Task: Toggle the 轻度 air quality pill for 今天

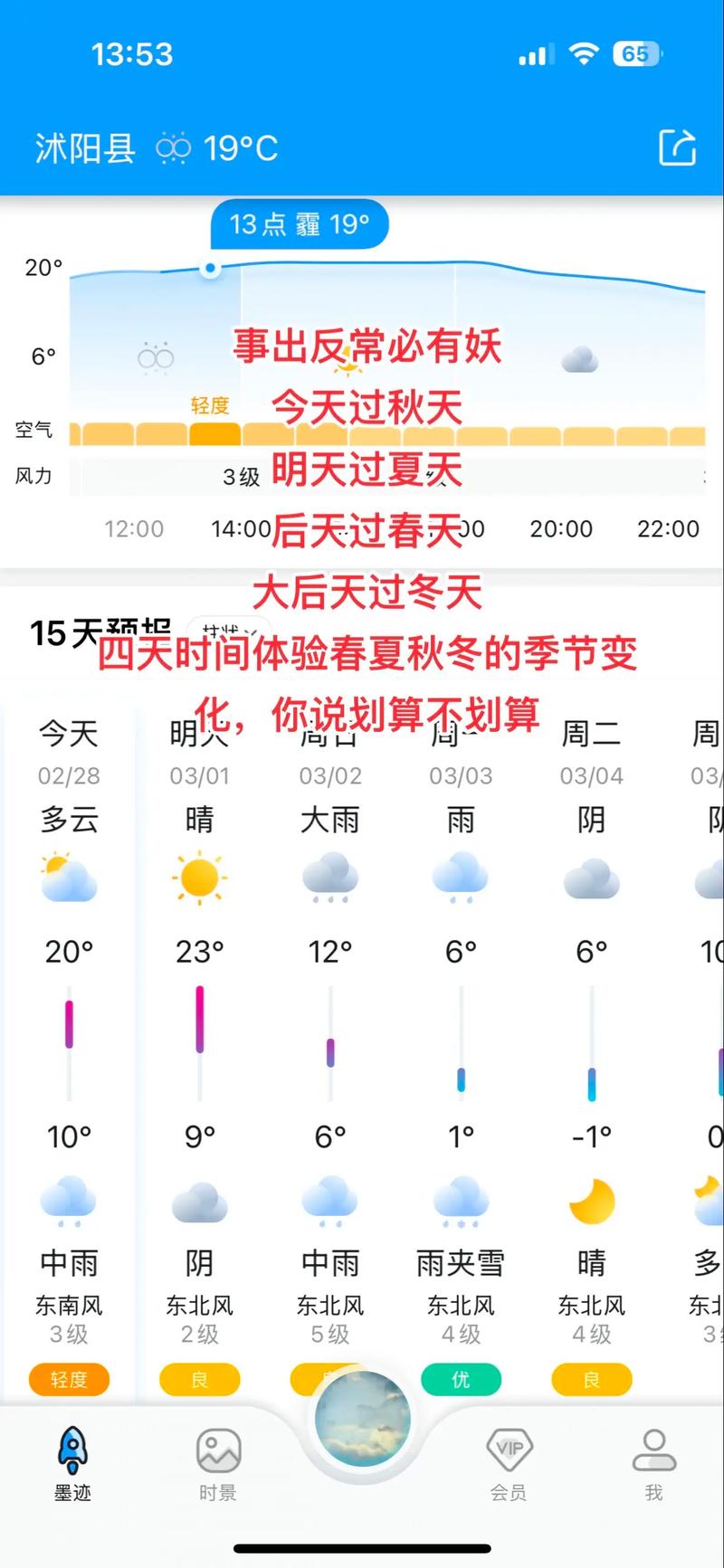Action: [70, 1380]
